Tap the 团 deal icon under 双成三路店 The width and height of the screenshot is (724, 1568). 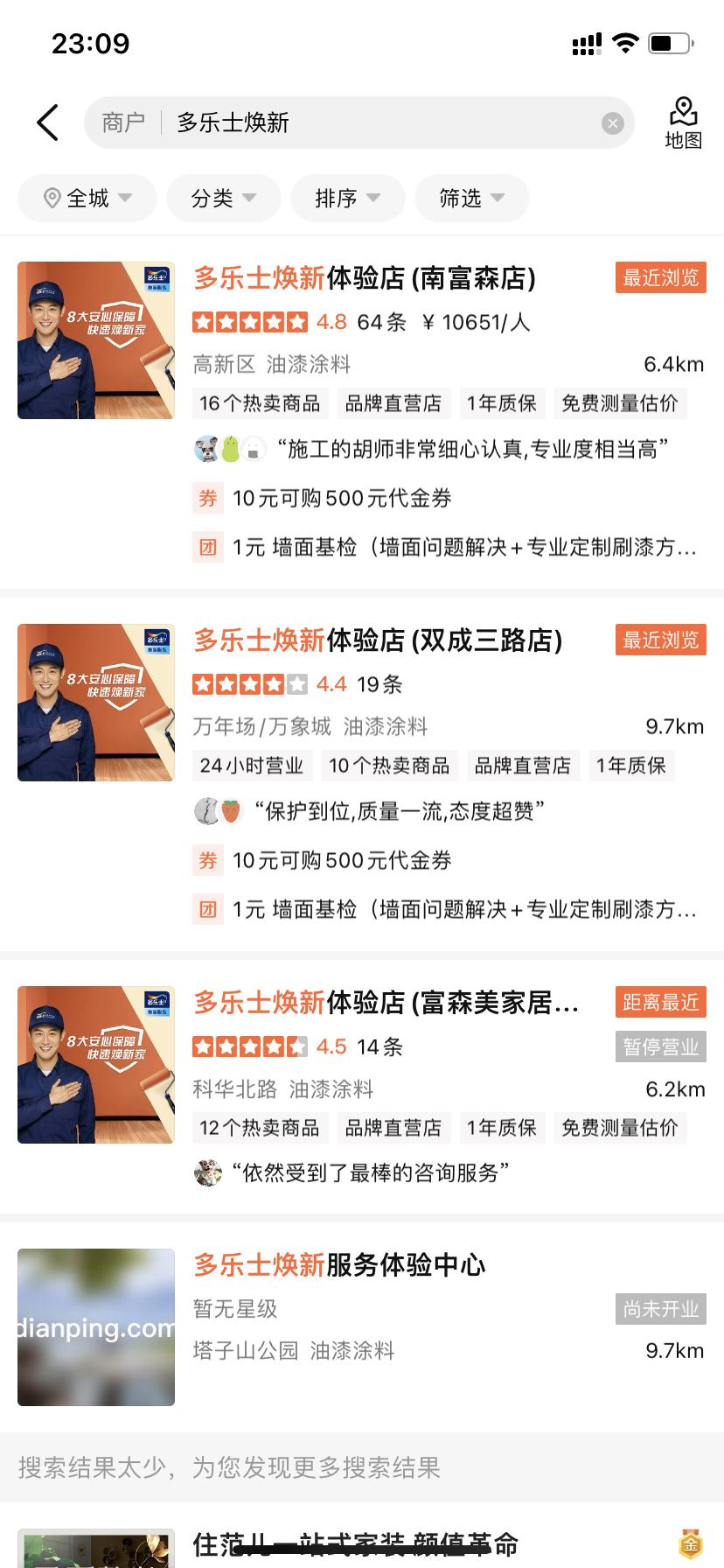coord(208,909)
